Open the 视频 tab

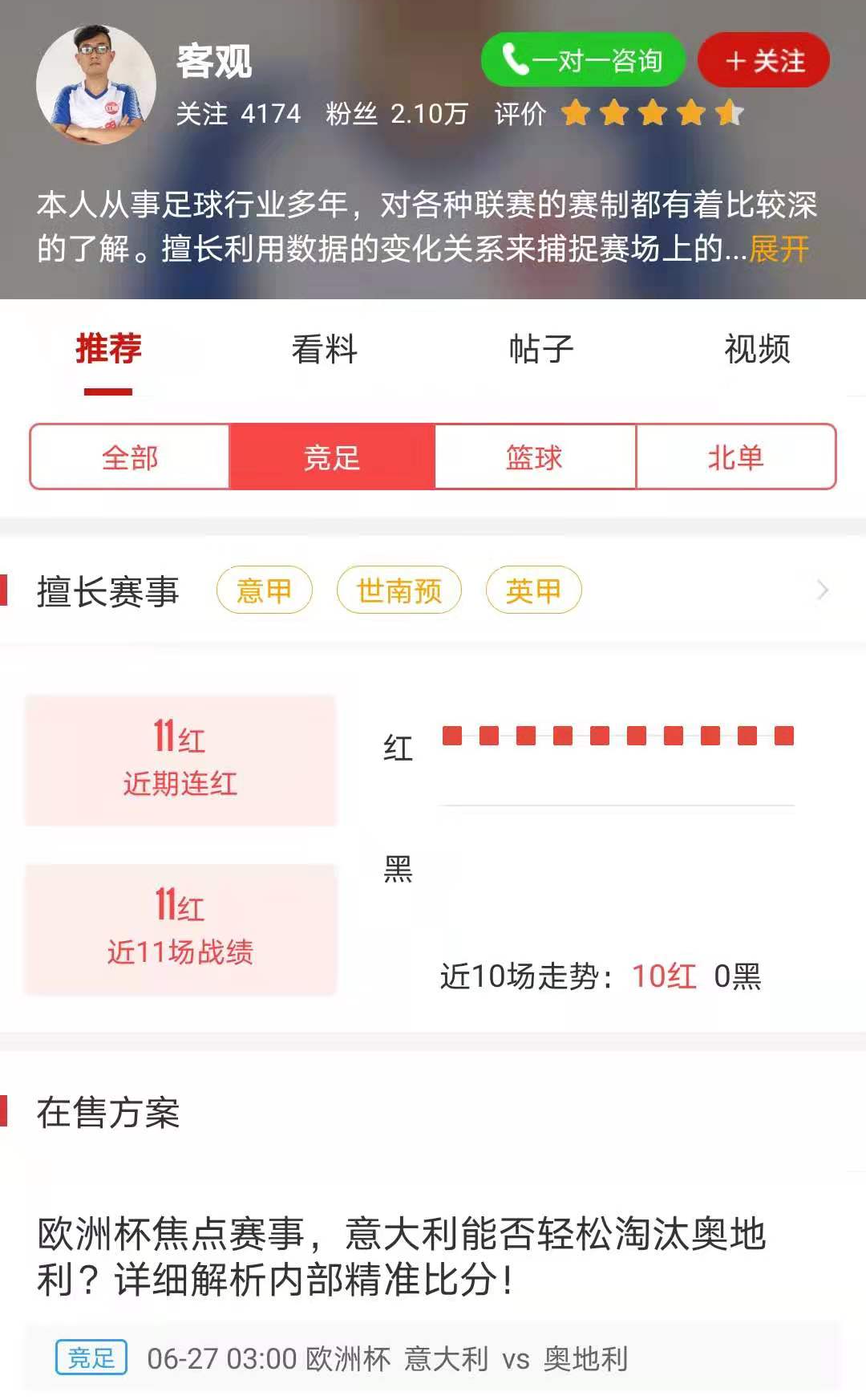(757, 350)
